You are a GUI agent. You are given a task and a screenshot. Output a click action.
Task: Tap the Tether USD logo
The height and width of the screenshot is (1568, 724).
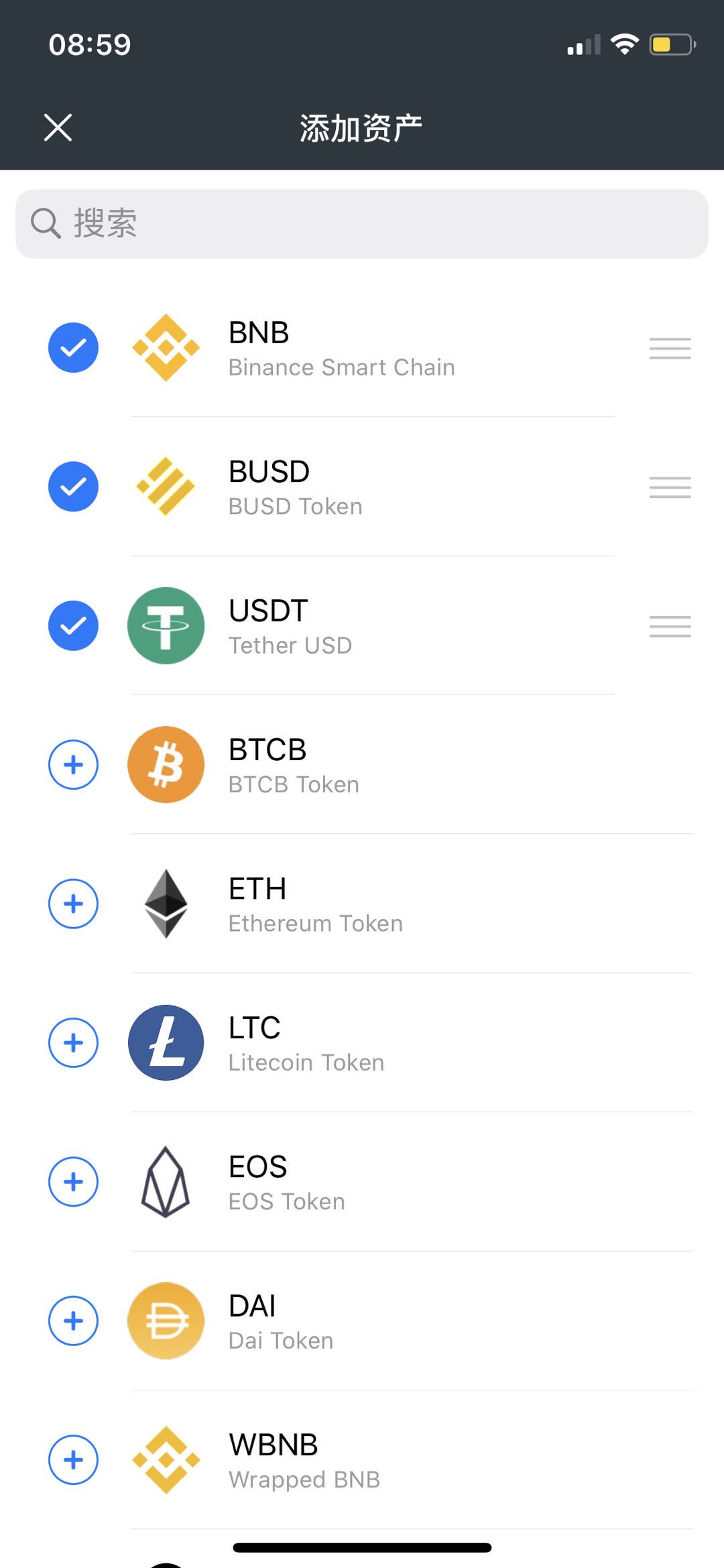pos(165,626)
